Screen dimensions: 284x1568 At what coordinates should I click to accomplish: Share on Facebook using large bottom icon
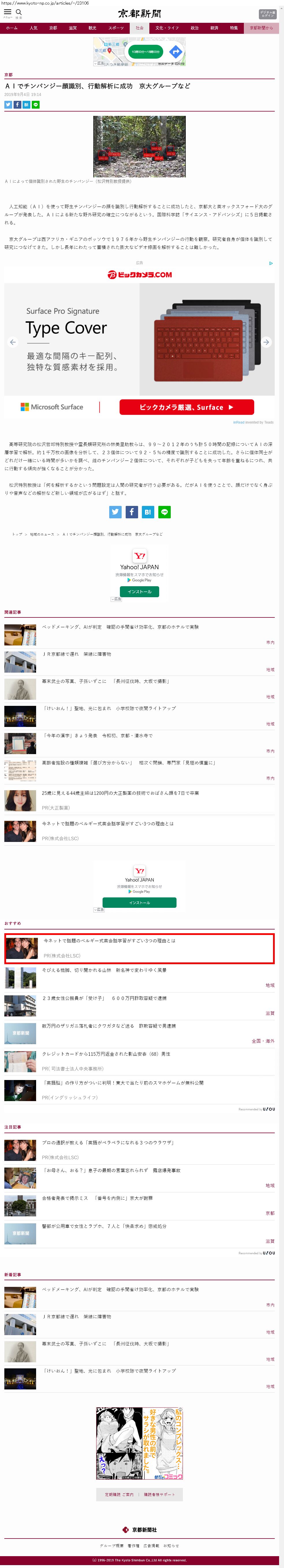(131, 512)
